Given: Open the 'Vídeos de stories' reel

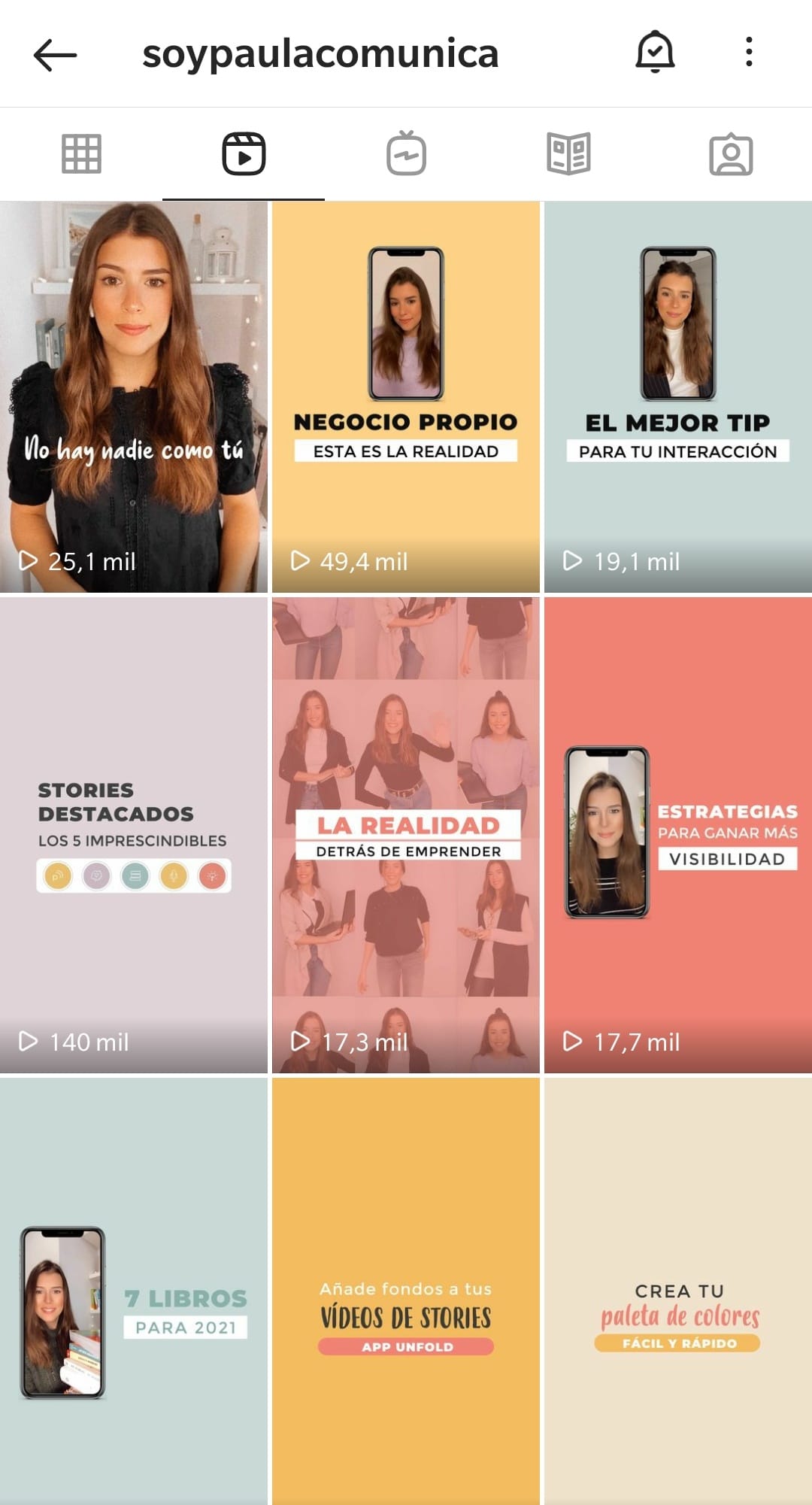Looking at the screenshot, I should tap(406, 1291).
